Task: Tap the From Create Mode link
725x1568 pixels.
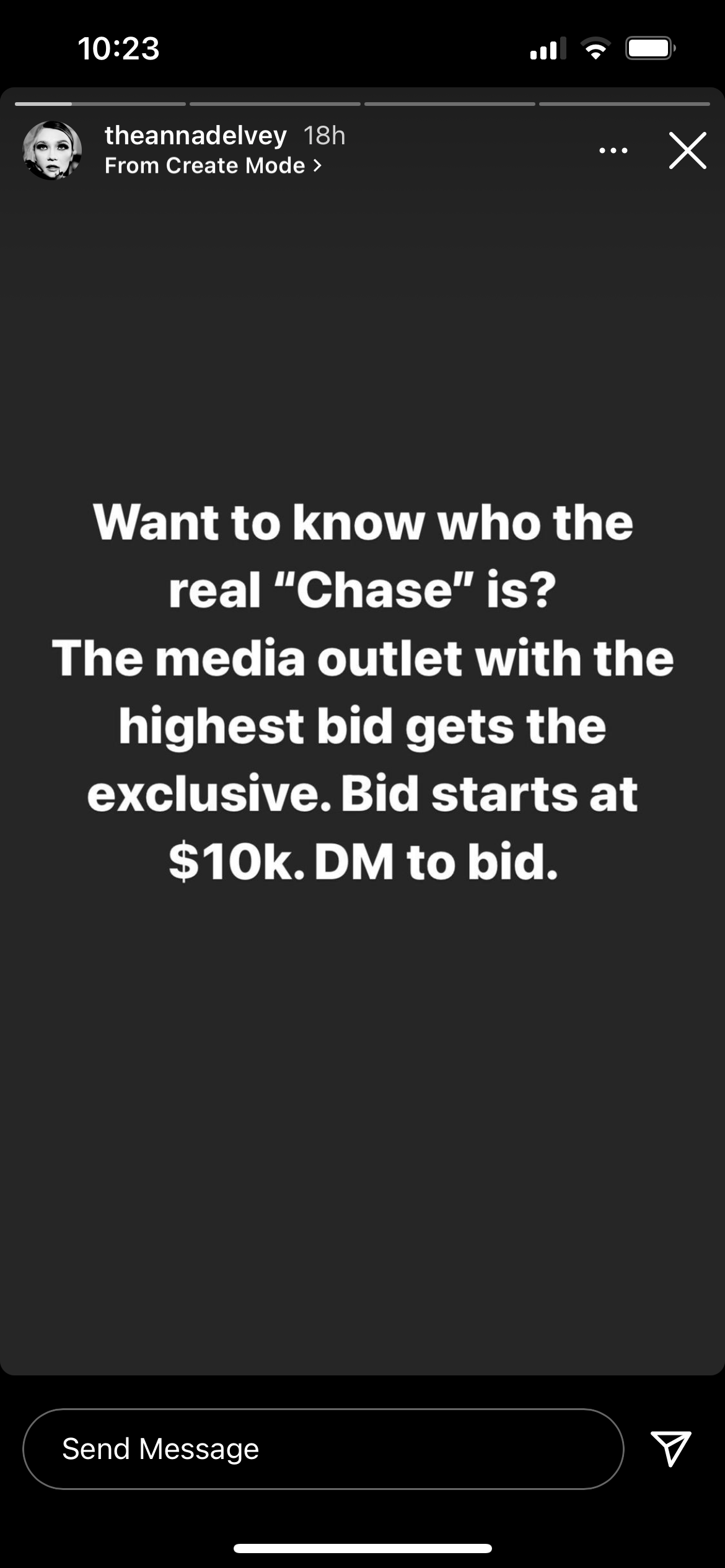Action: [213, 165]
